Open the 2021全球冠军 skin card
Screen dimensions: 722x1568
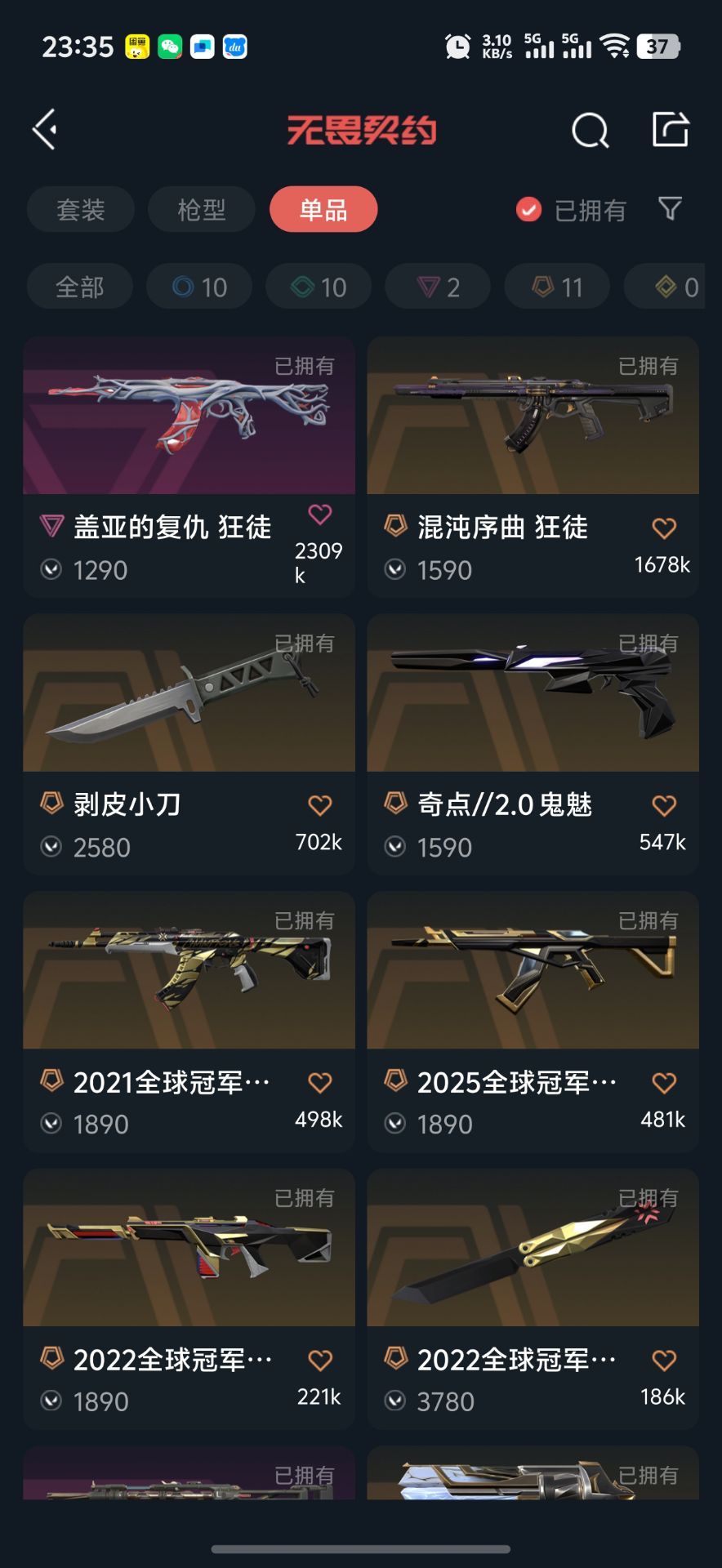pos(189,972)
